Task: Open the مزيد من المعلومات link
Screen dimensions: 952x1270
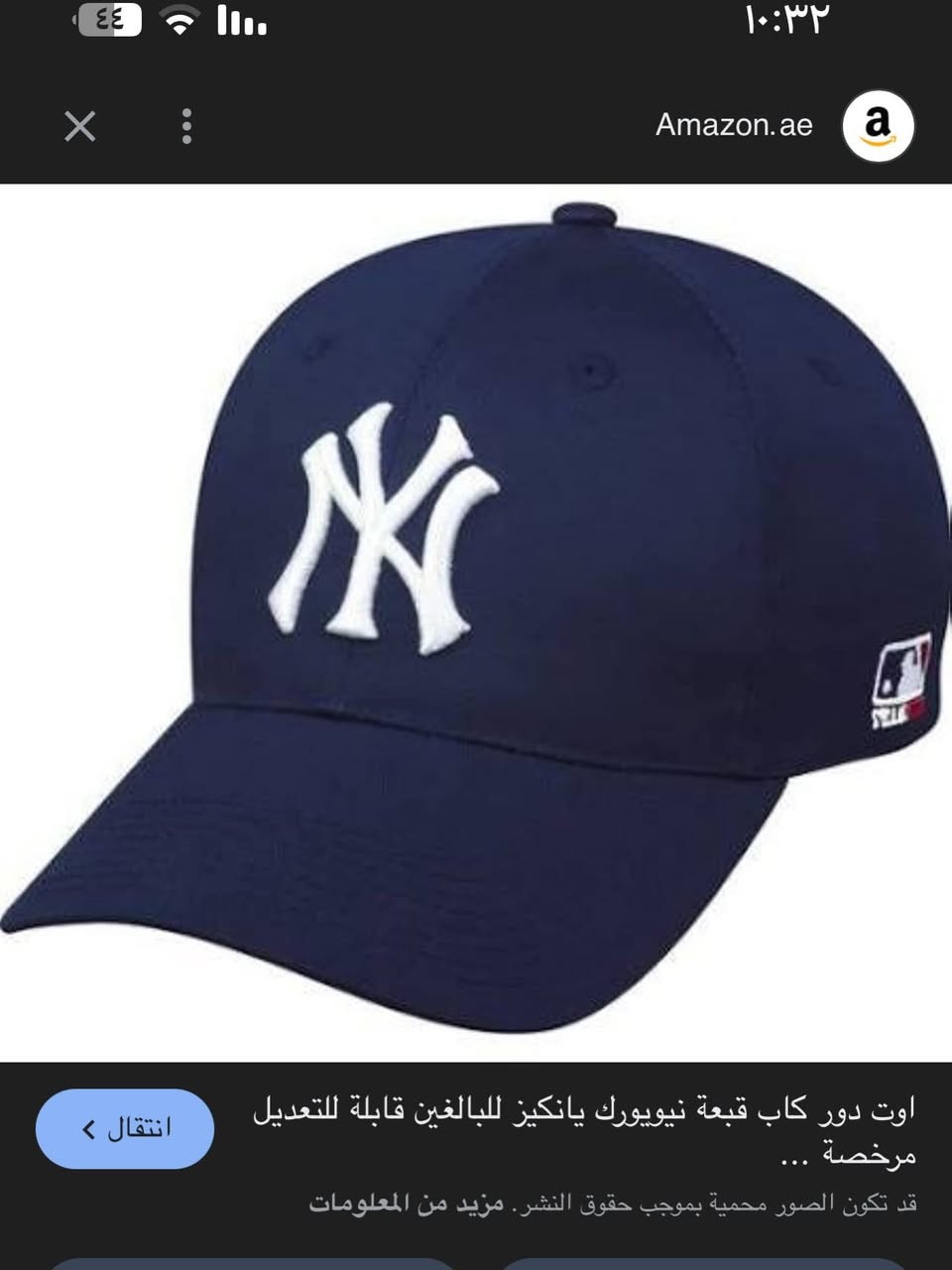Action: pyautogui.click(x=407, y=1205)
